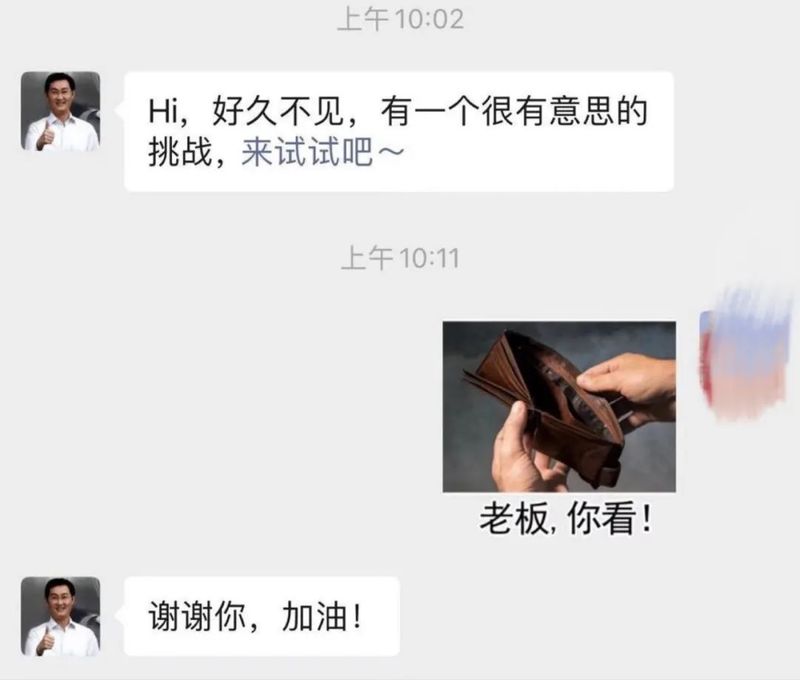Tap the avatar next to 谢谢你，加油！
800x680 pixels.
pos(61,616)
